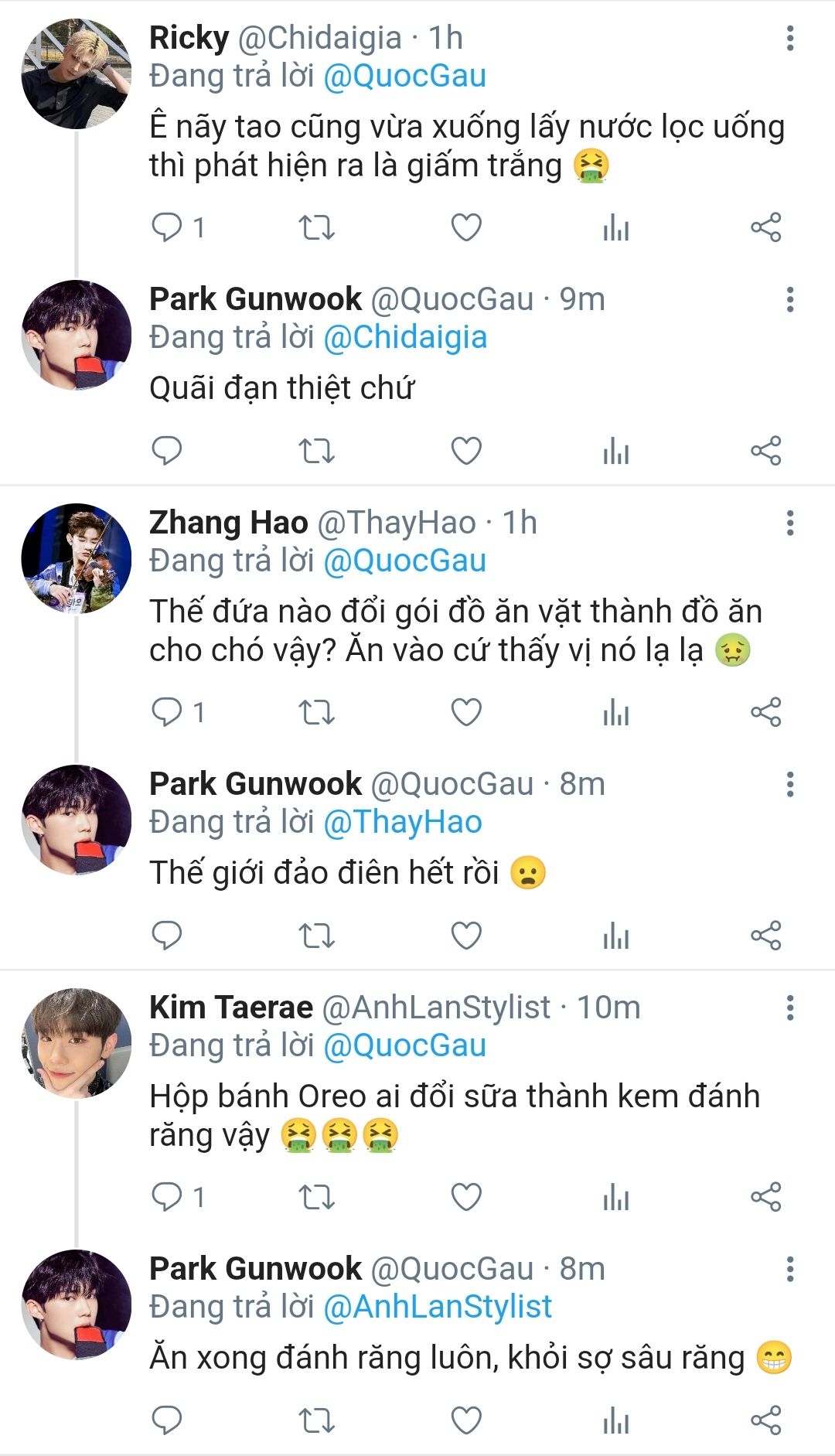This screenshot has width=835, height=1456.
Task: Retweet Park Gunwook's "Quãi đạn thiệt chứ" reply
Action: tap(316, 450)
